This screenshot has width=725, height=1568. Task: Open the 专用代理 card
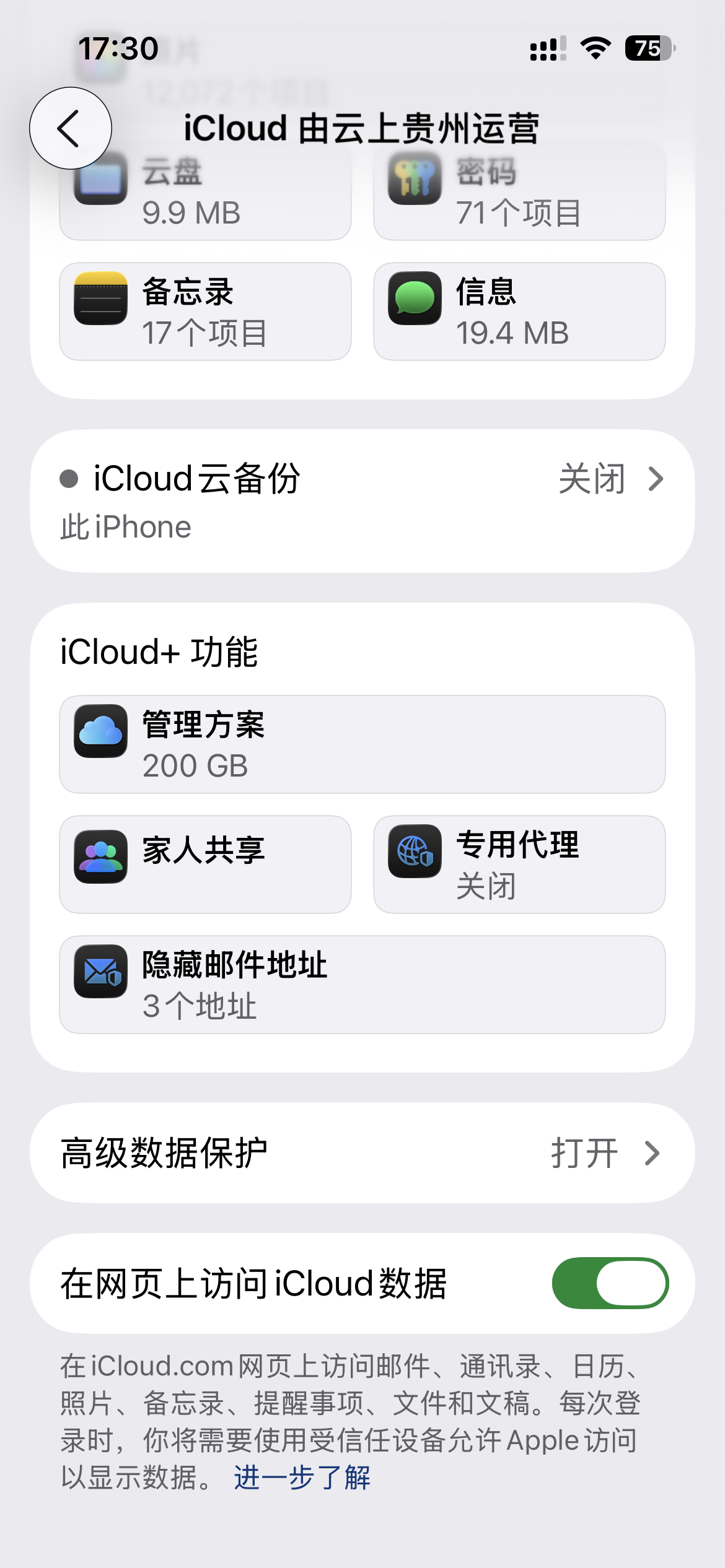click(x=519, y=864)
